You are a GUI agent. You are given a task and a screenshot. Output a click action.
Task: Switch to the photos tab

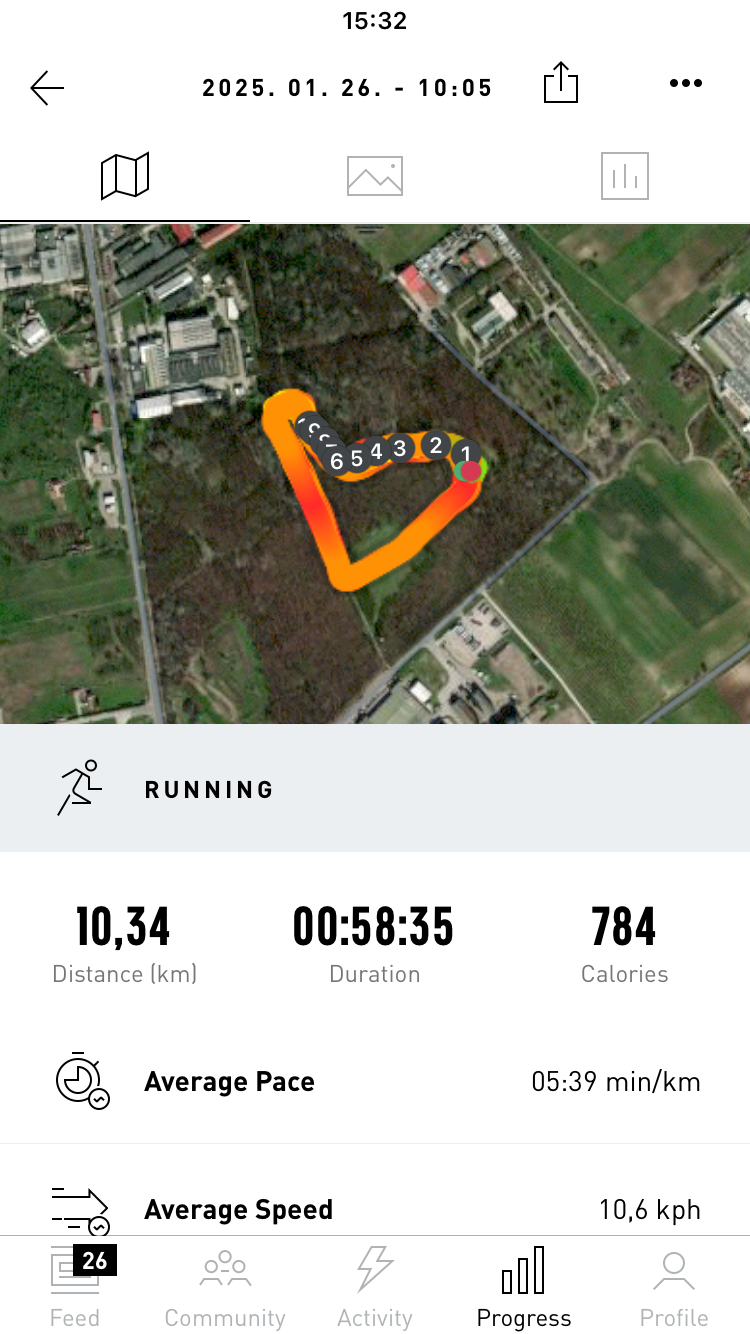(375, 176)
